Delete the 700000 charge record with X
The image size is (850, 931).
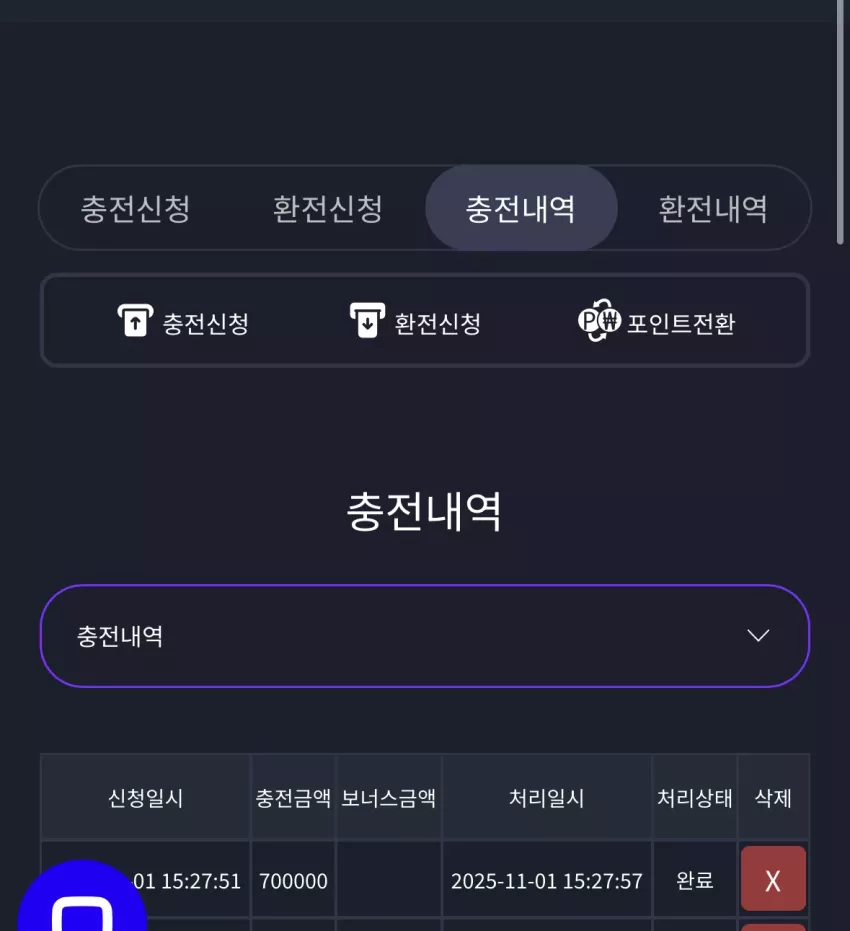coord(773,879)
